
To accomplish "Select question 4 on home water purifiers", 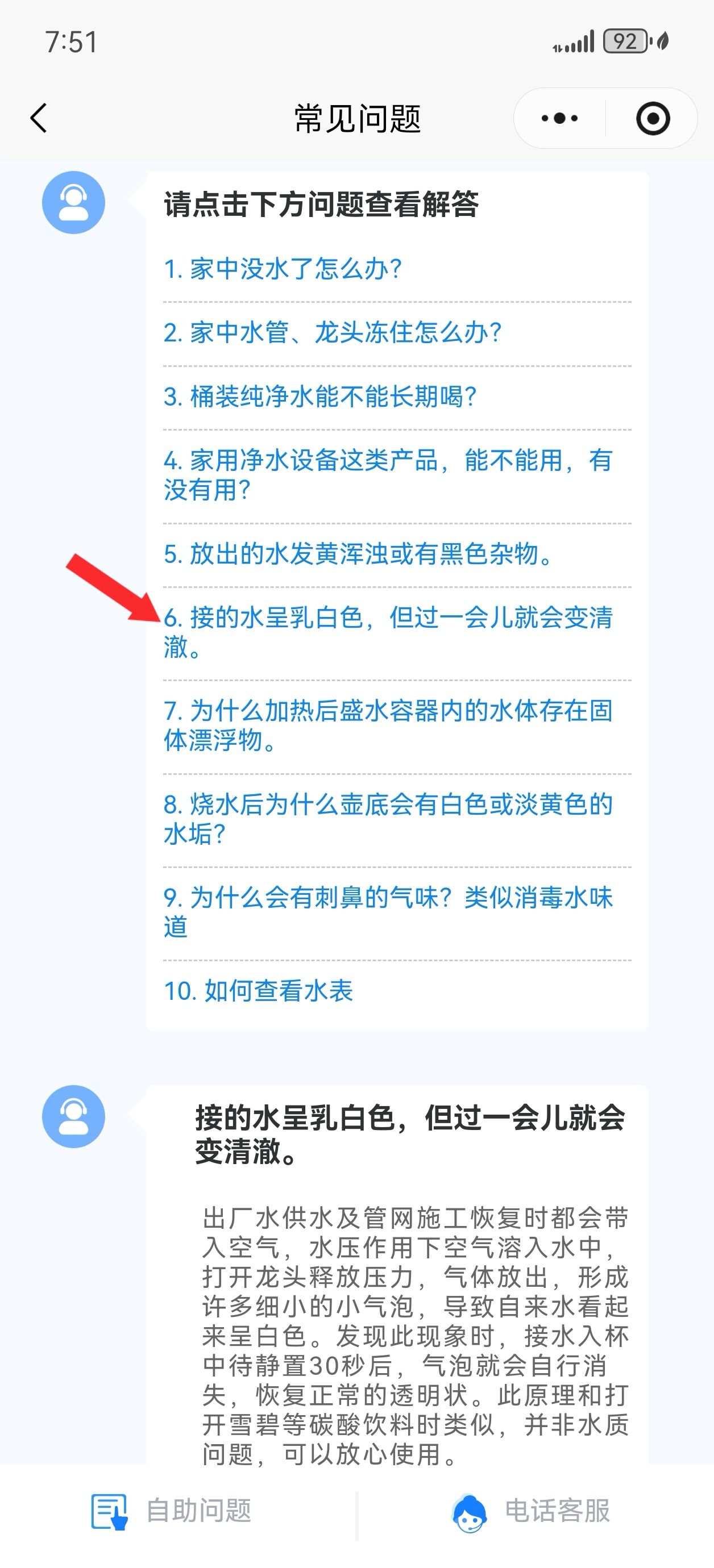I will [x=388, y=475].
